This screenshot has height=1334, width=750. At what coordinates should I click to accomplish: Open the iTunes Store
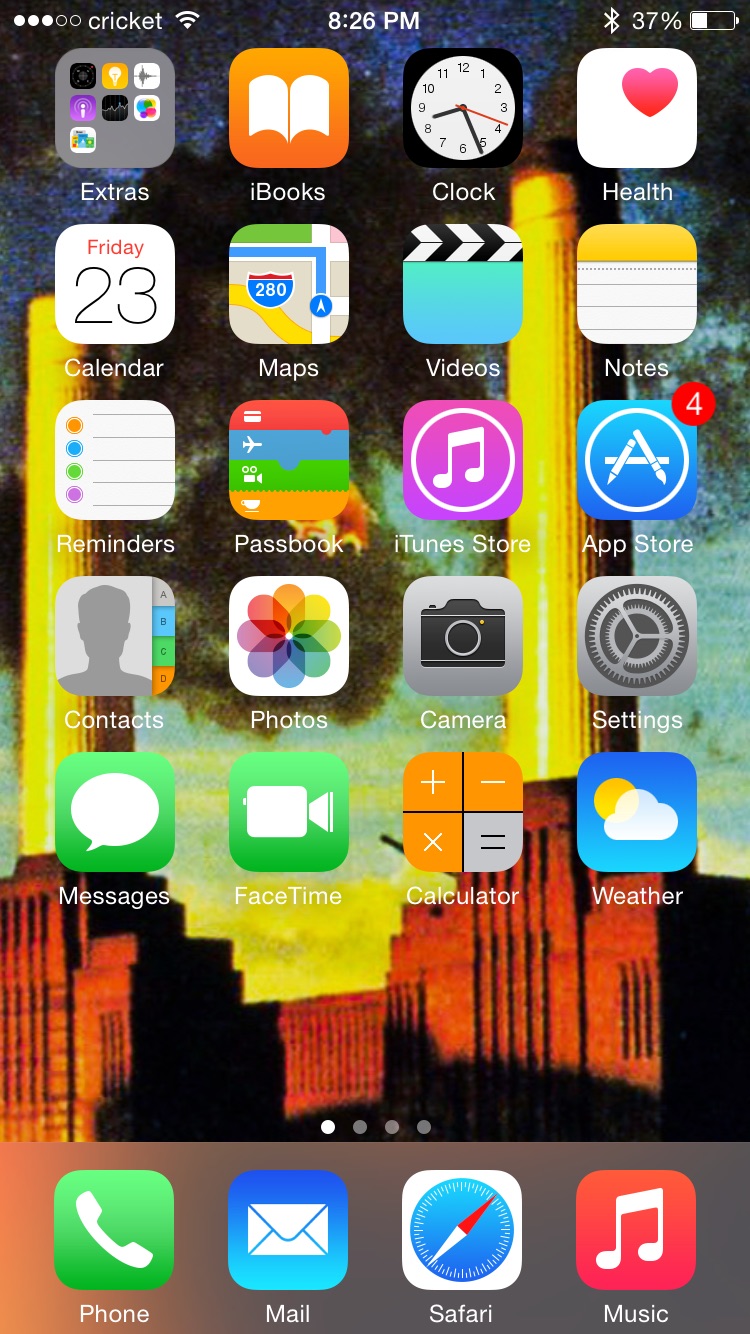463,460
